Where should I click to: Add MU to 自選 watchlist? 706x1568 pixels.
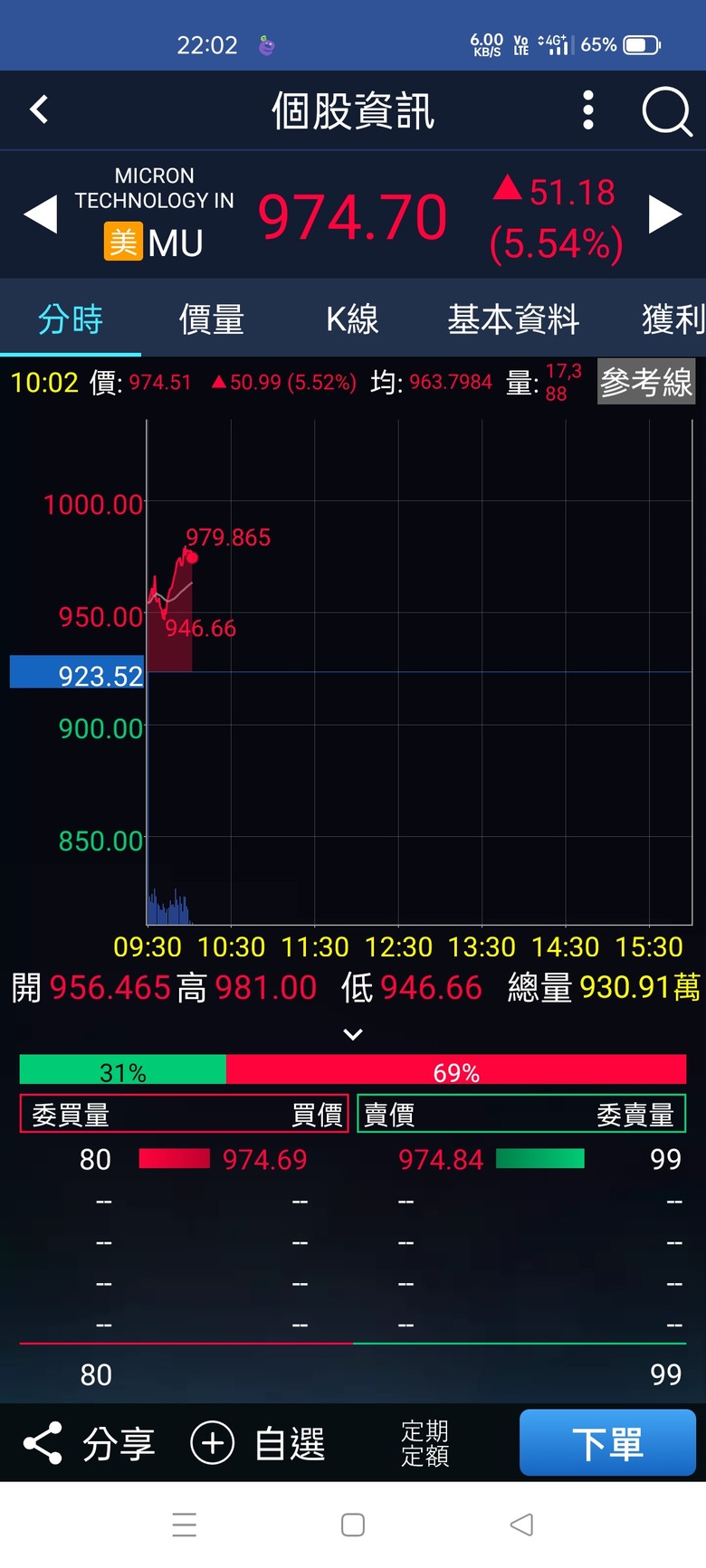pos(258,1443)
